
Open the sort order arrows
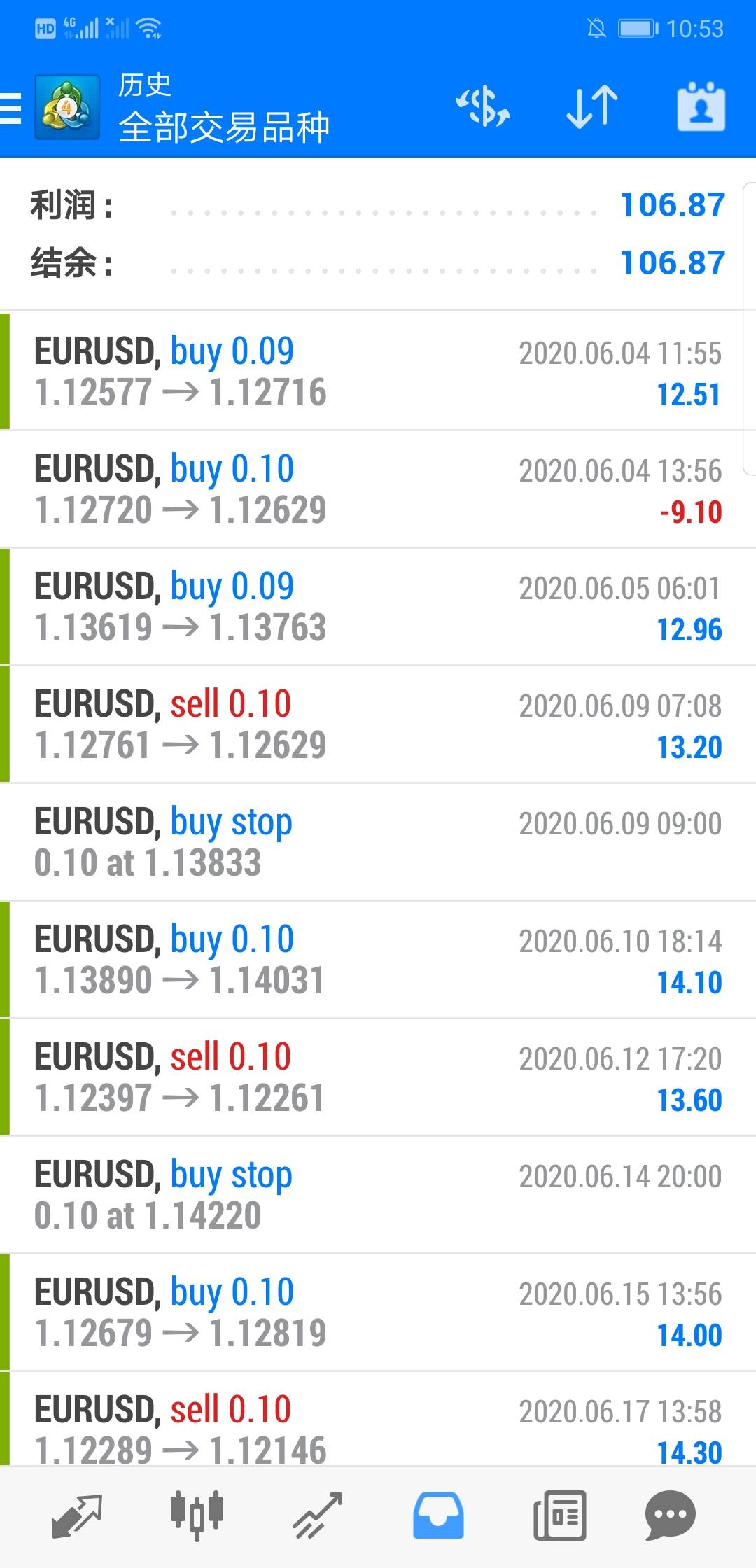tap(591, 107)
